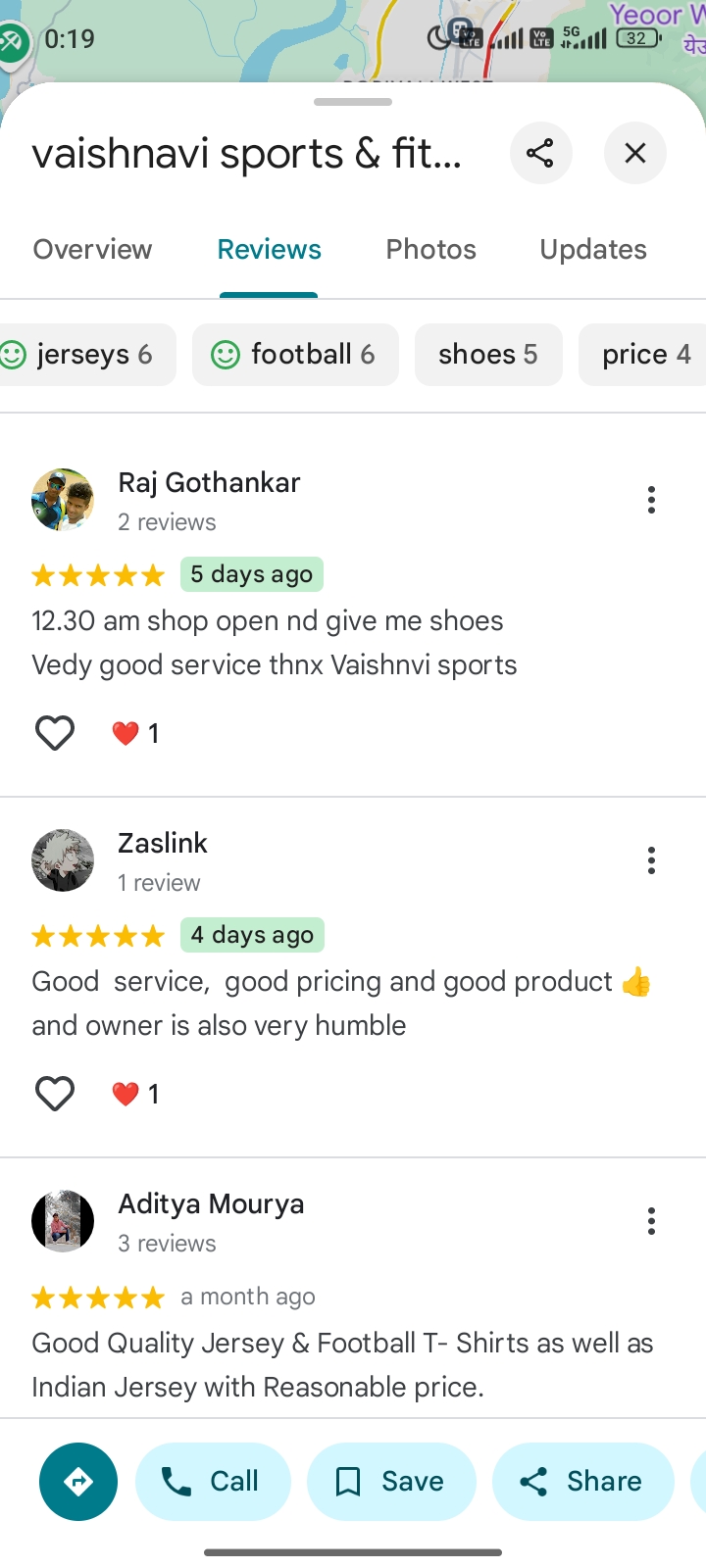Tap the Share button in the bottom bar
Screen dimensions: 706x1568
pos(583,1482)
